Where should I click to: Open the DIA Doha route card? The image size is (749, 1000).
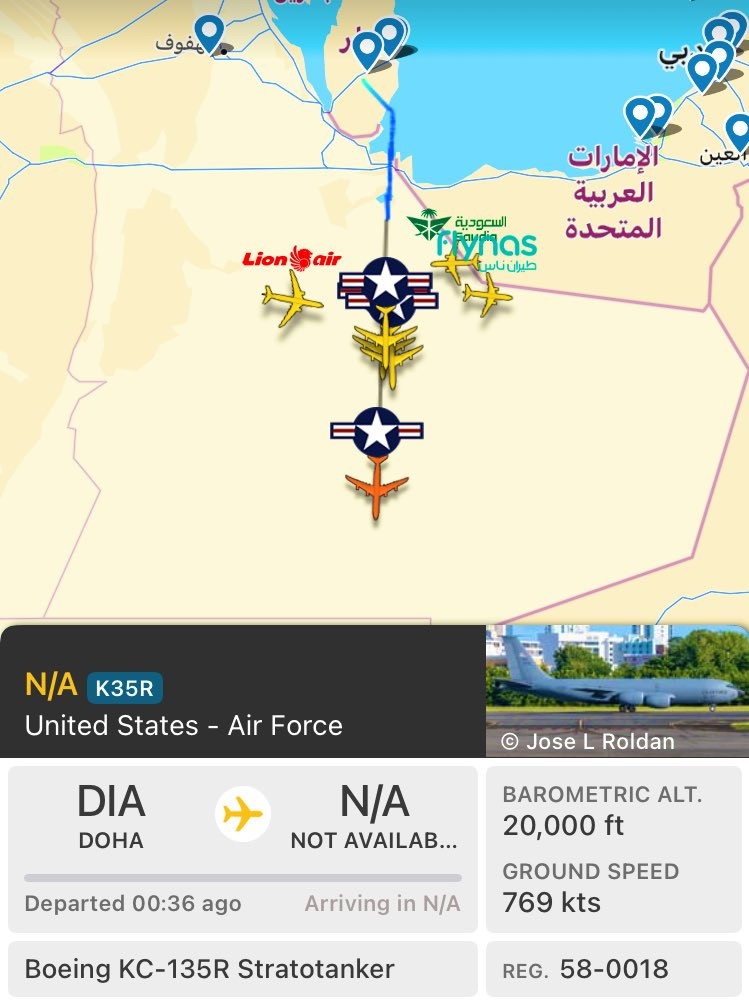pos(243,849)
